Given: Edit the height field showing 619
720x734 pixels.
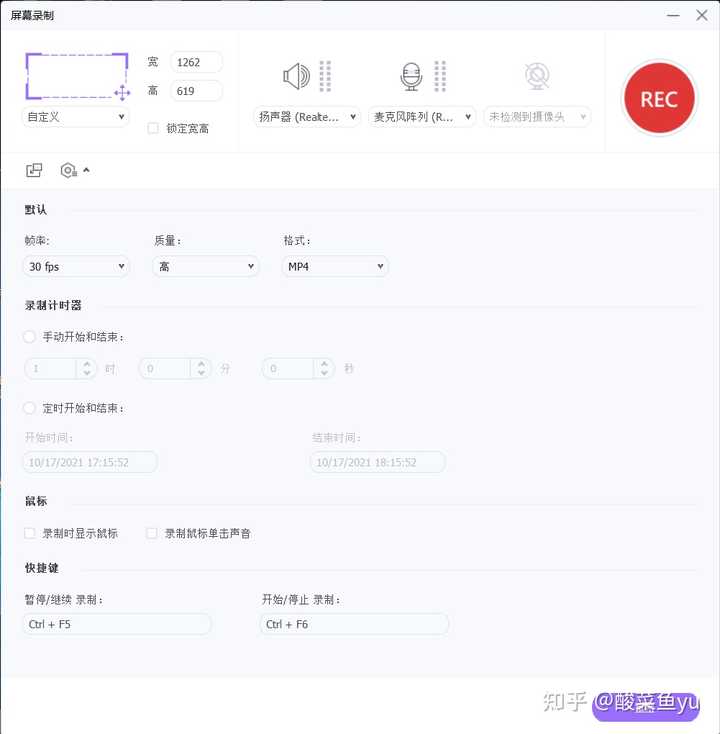Looking at the screenshot, I should [196, 91].
